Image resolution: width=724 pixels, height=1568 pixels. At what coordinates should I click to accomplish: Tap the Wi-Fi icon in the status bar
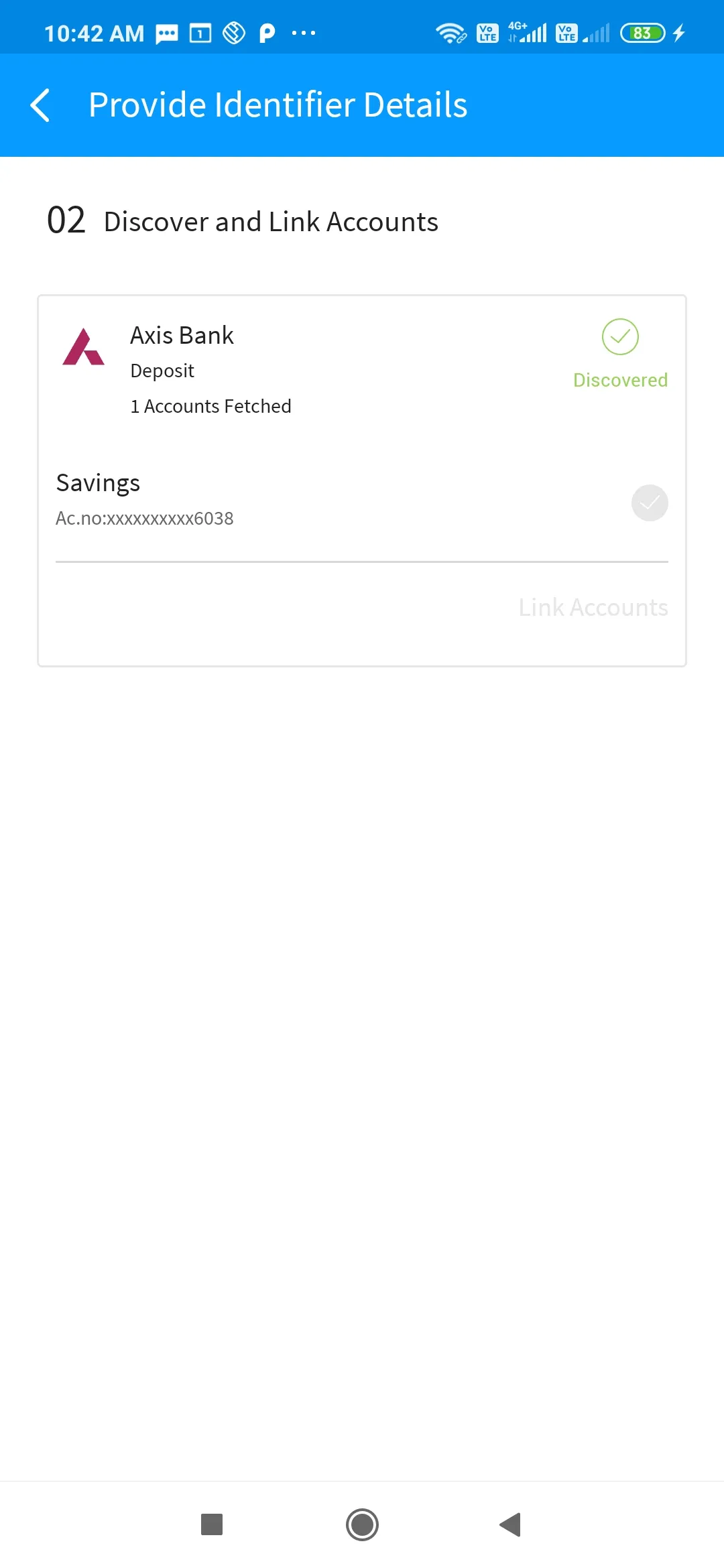(450, 32)
